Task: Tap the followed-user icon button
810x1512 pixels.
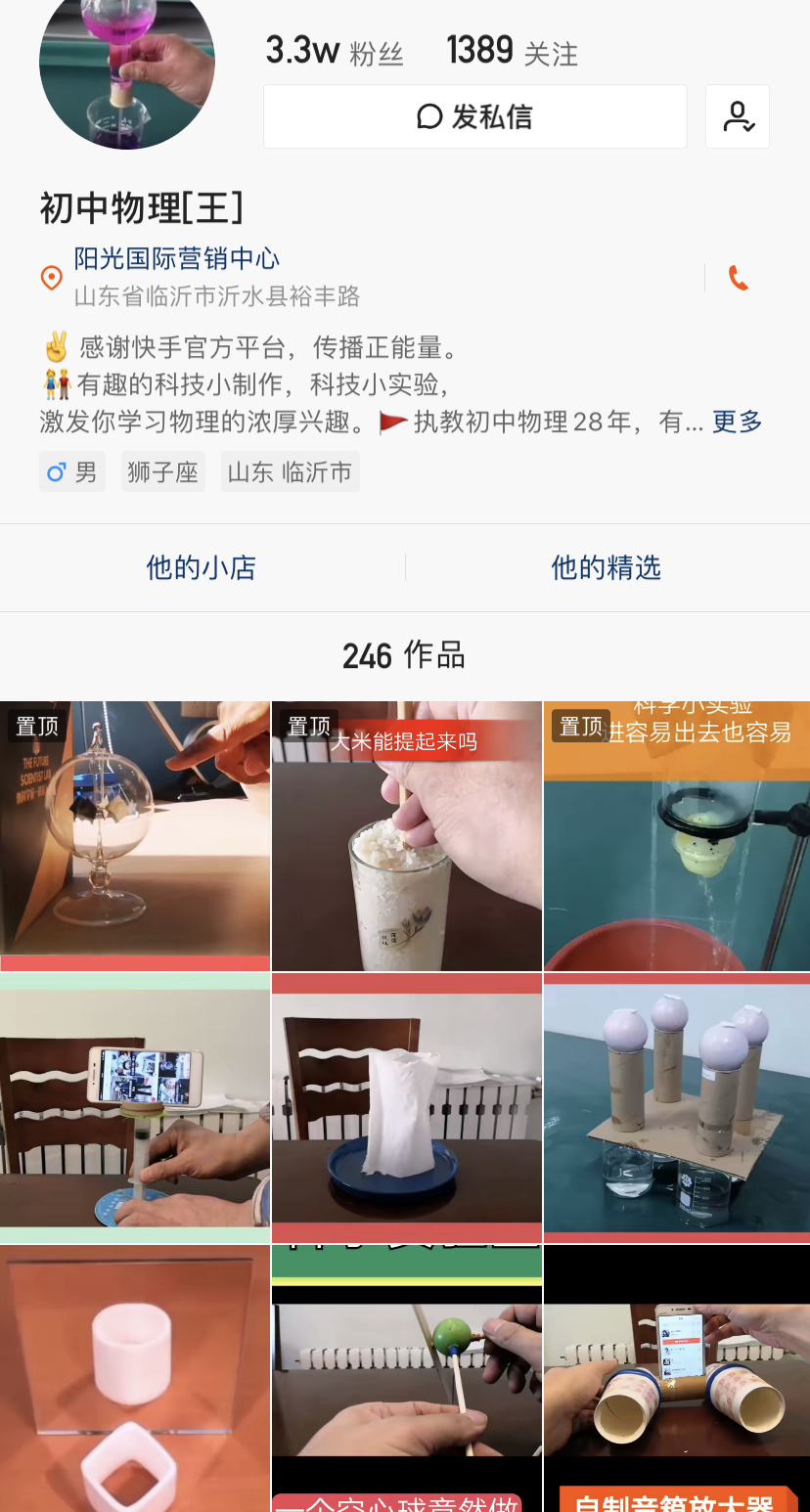Action: (738, 116)
